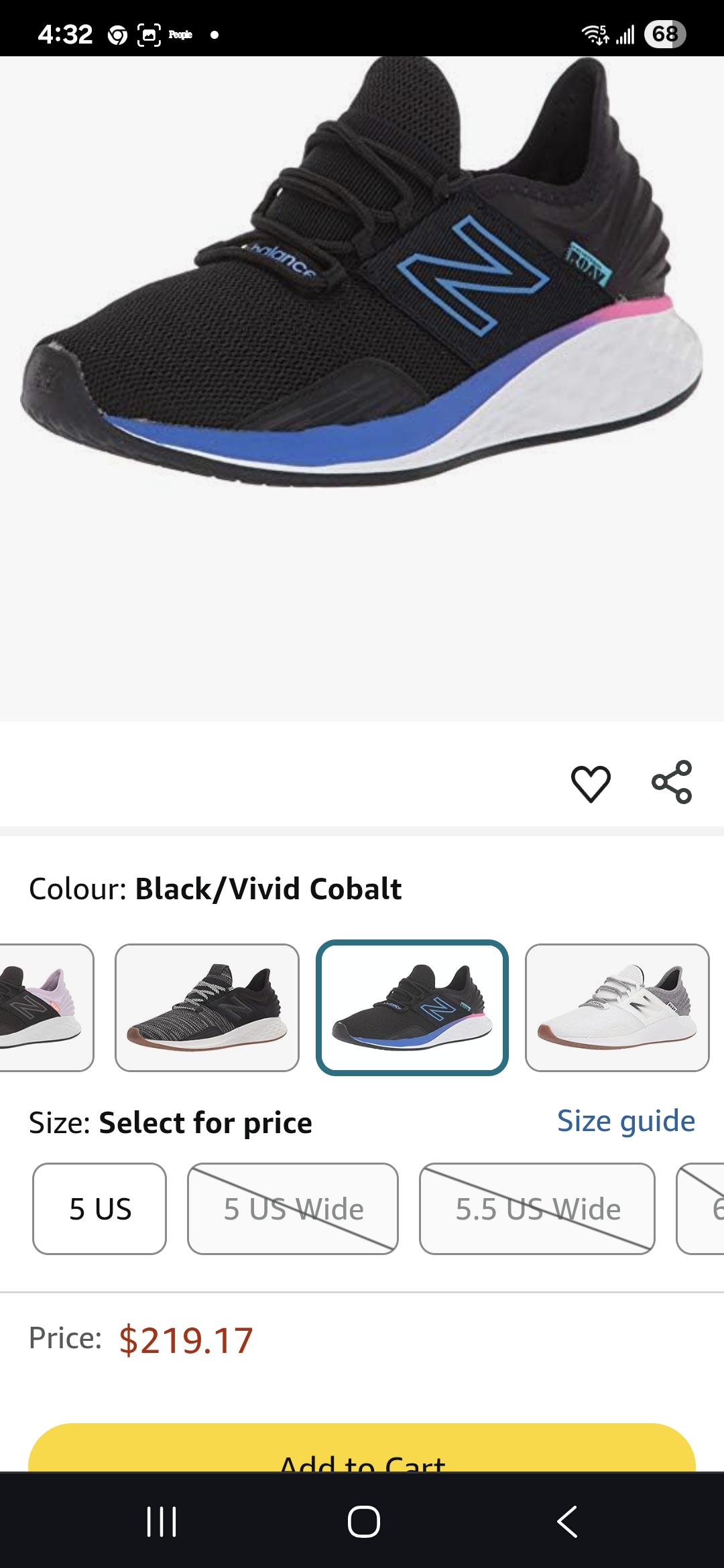Select size 5 US
Image resolution: width=724 pixels, height=1568 pixels.
tap(99, 1209)
